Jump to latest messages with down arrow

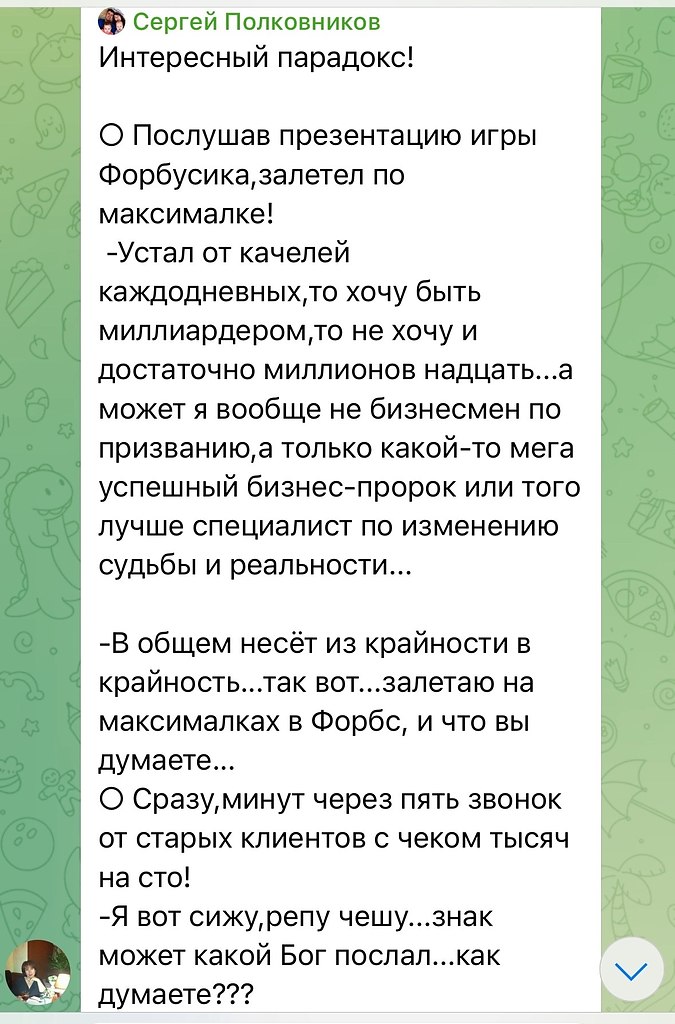(x=632, y=970)
